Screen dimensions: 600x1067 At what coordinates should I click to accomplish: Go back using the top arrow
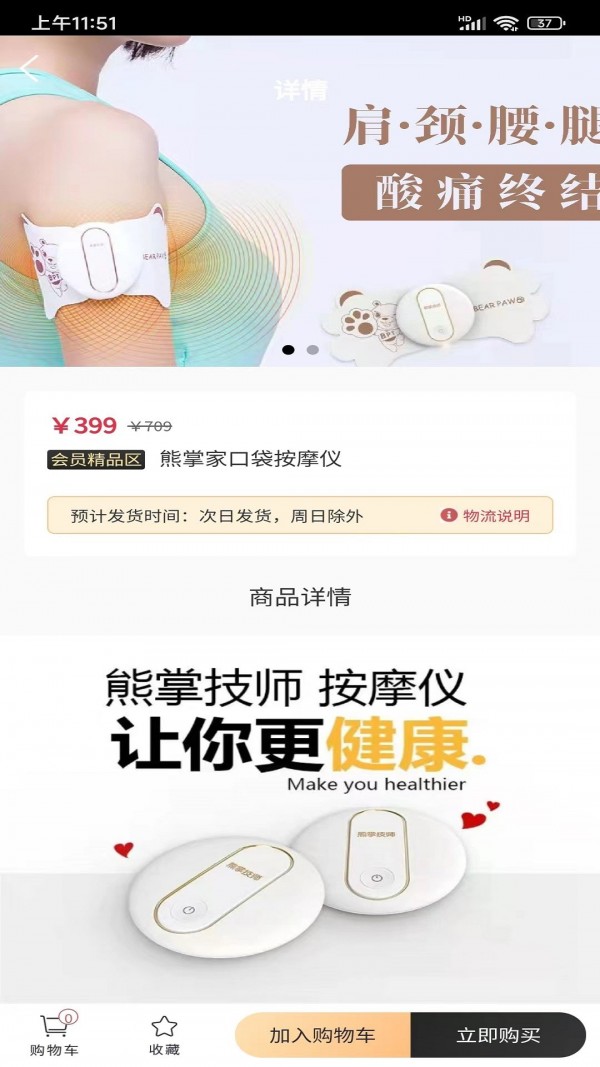[x=28, y=68]
